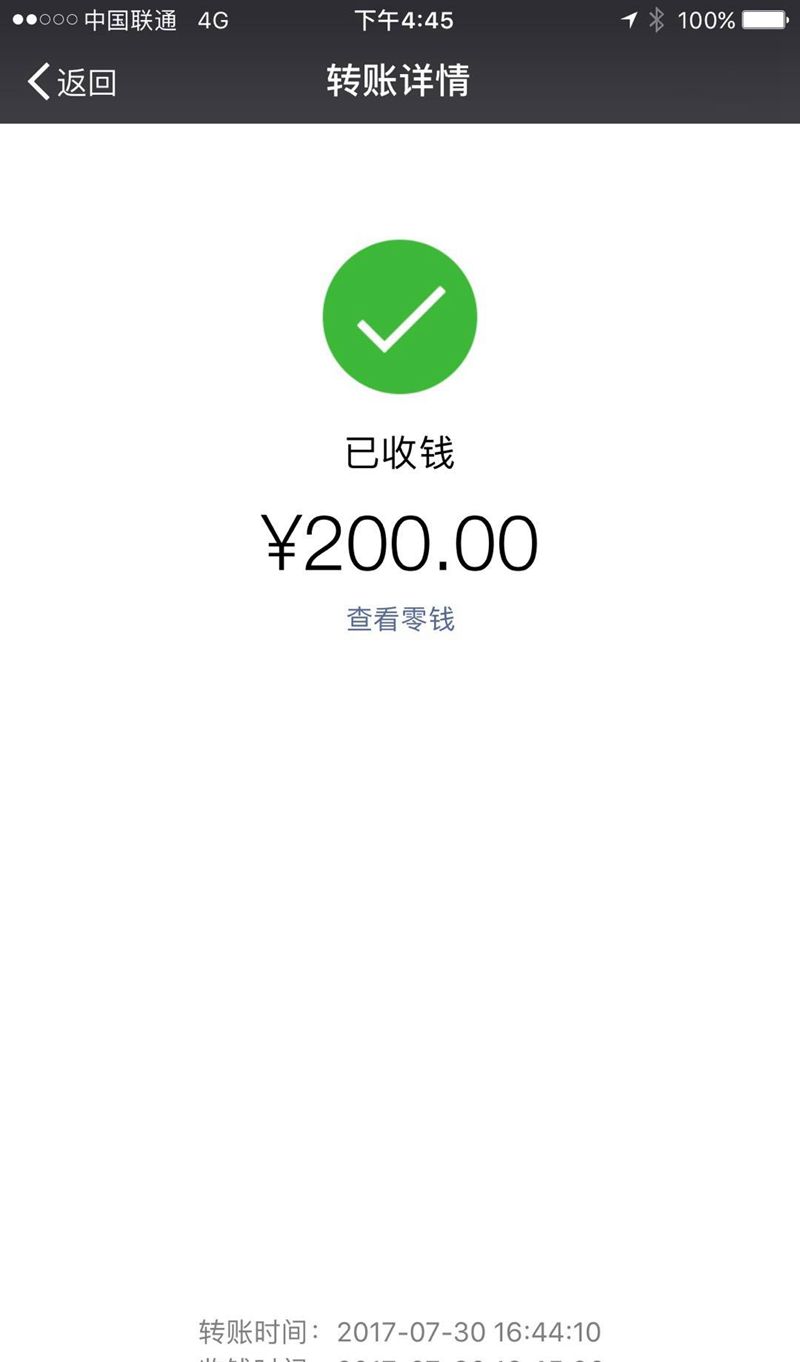Tap the 中国联通 carrier label

point(130,20)
